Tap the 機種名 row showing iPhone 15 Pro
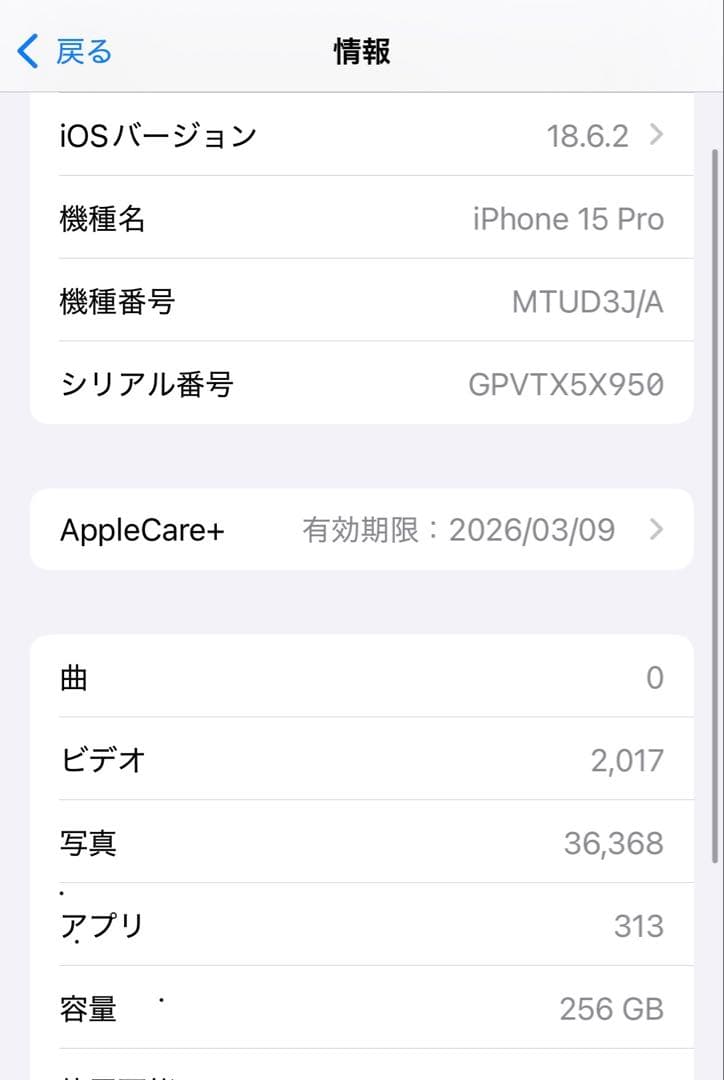Image resolution: width=724 pixels, height=1080 pixels. pos(360,218)
